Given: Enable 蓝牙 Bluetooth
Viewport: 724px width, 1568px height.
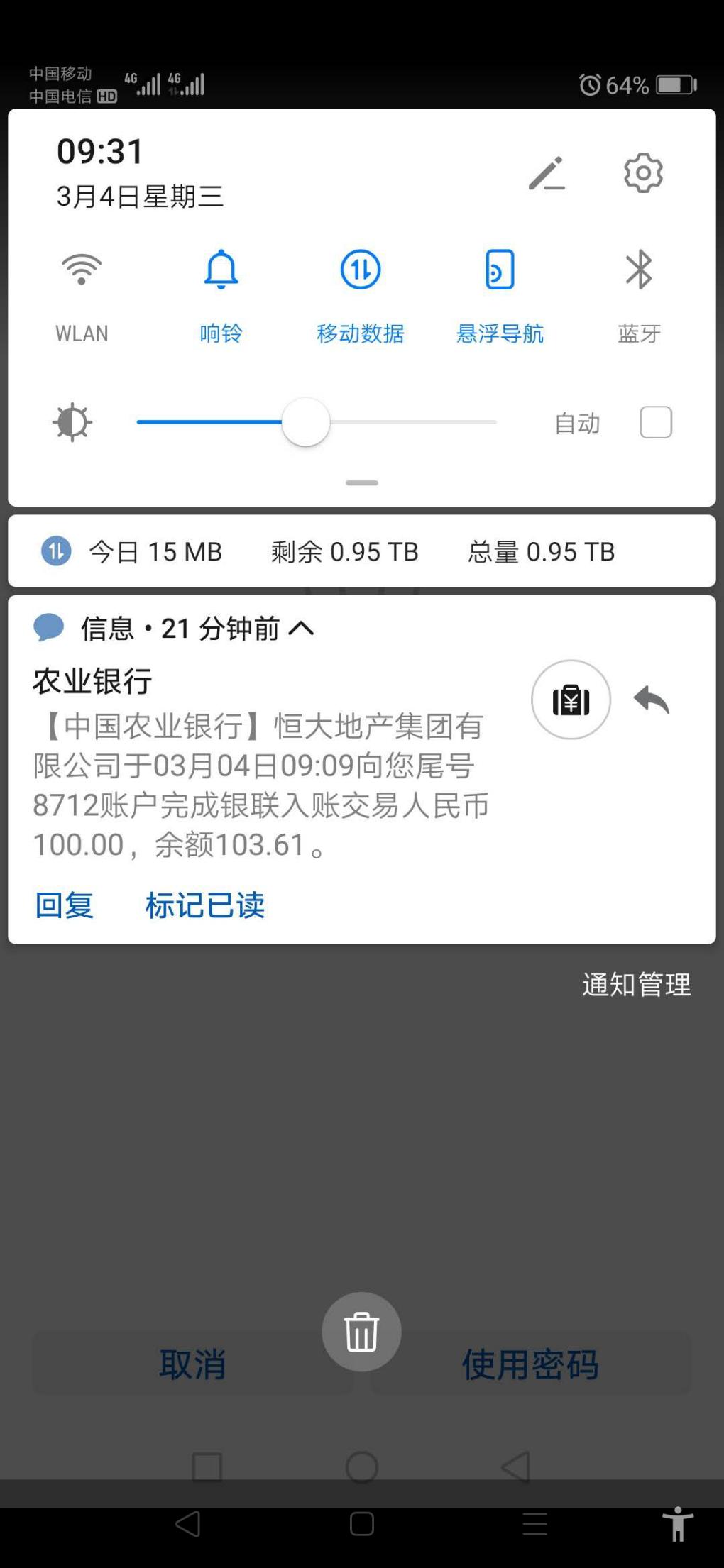Looking at the screenshot, I should [639, 270].
